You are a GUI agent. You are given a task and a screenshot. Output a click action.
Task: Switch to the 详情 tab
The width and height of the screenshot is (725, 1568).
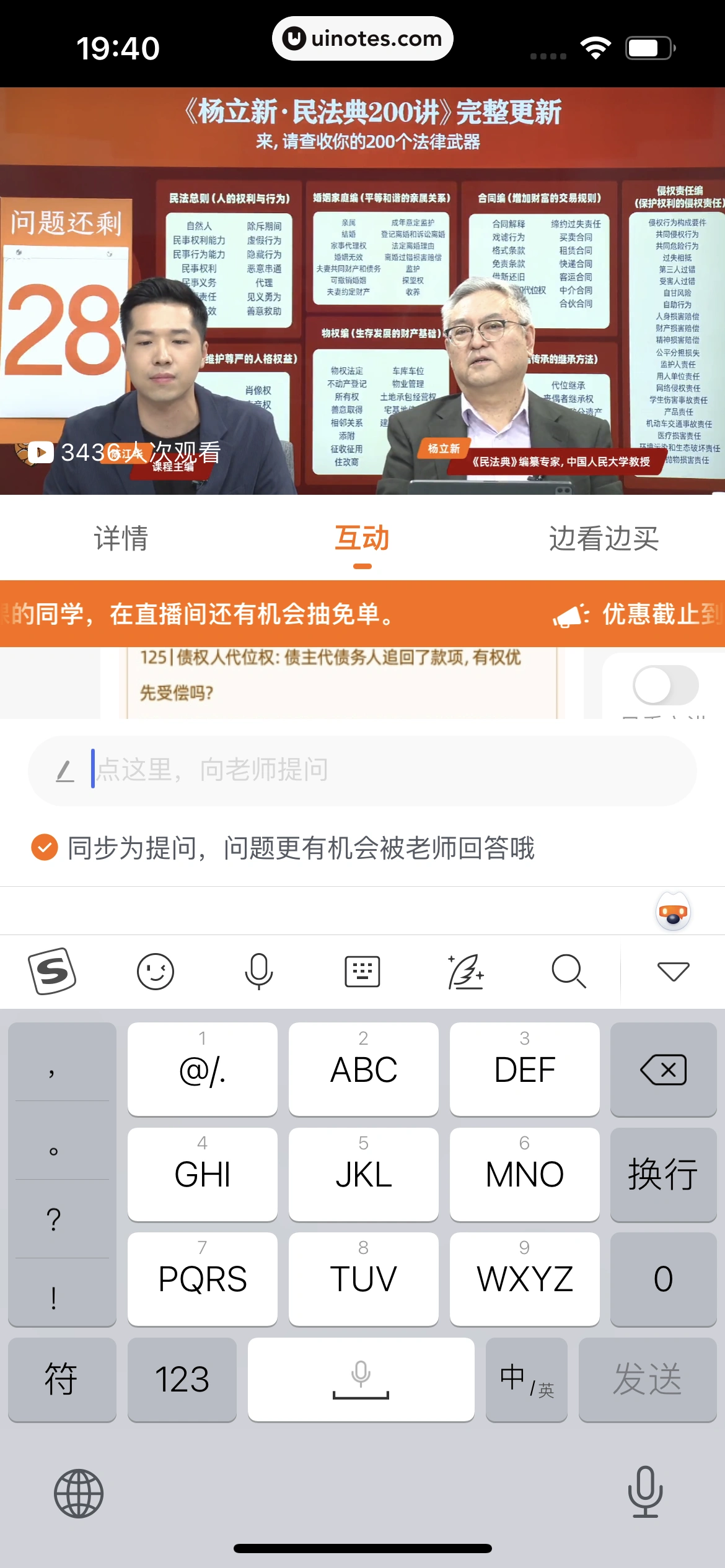click(x=121, y=538)
